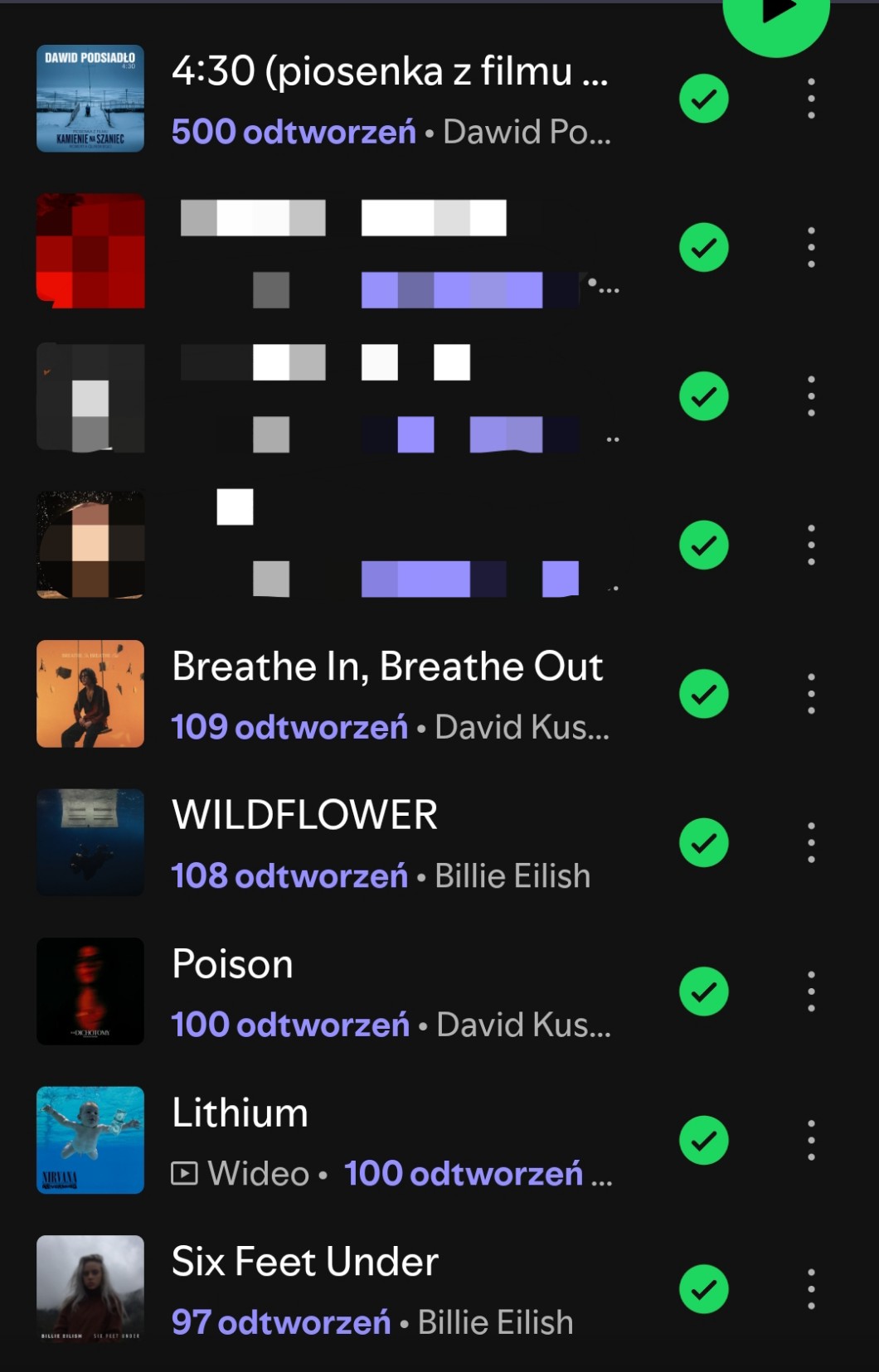Tap the green checkmark next to WILDFLOWER

tap(704, 842)
